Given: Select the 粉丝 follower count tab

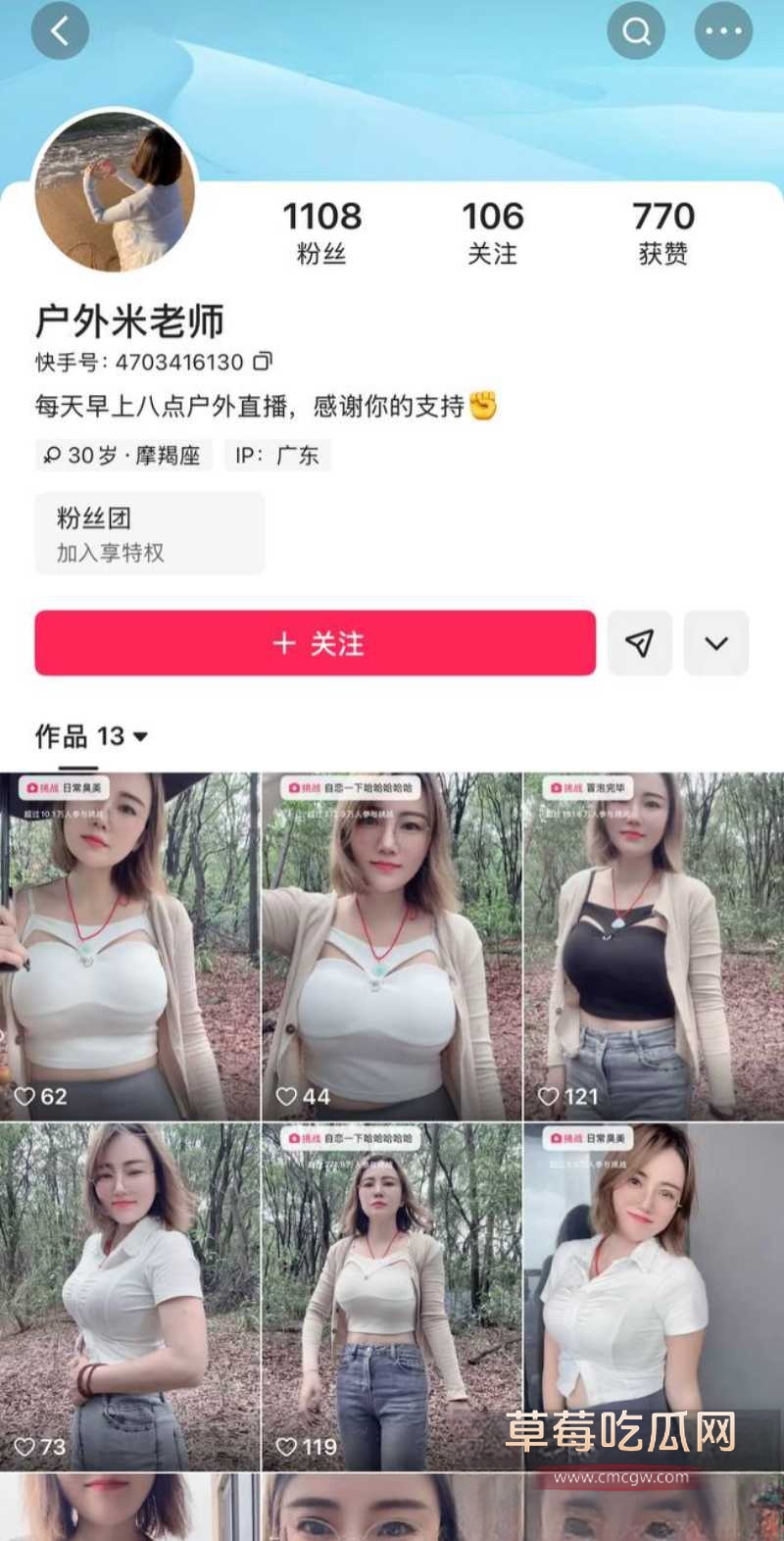Looking at the screenshot, I should [321, 230].
